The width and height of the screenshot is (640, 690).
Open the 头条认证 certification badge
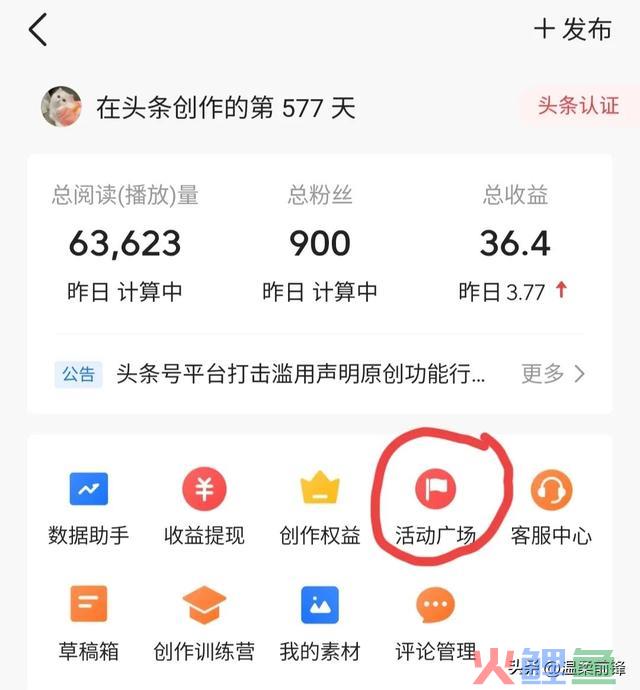click(578, 106)
